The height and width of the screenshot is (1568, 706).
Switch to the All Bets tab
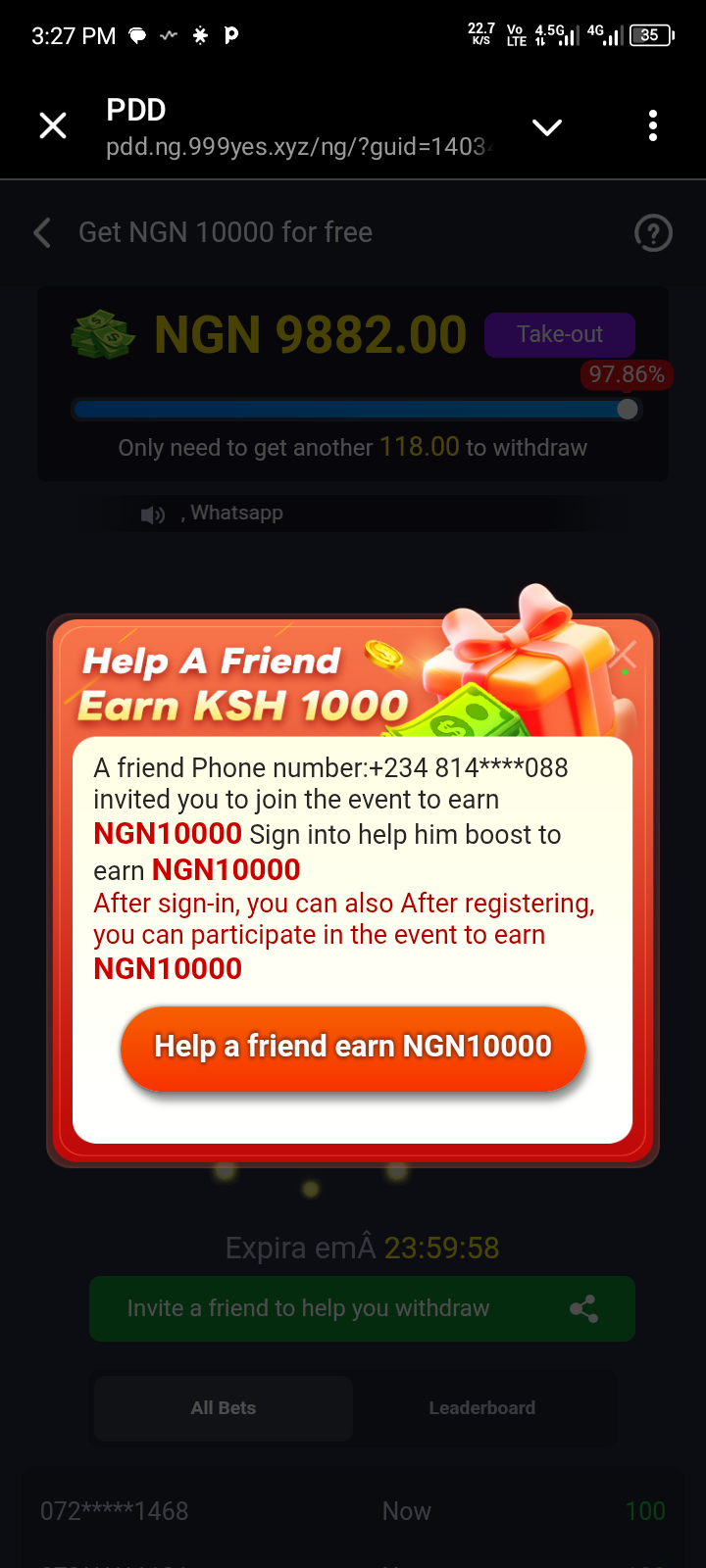(x=224, y=1408)
